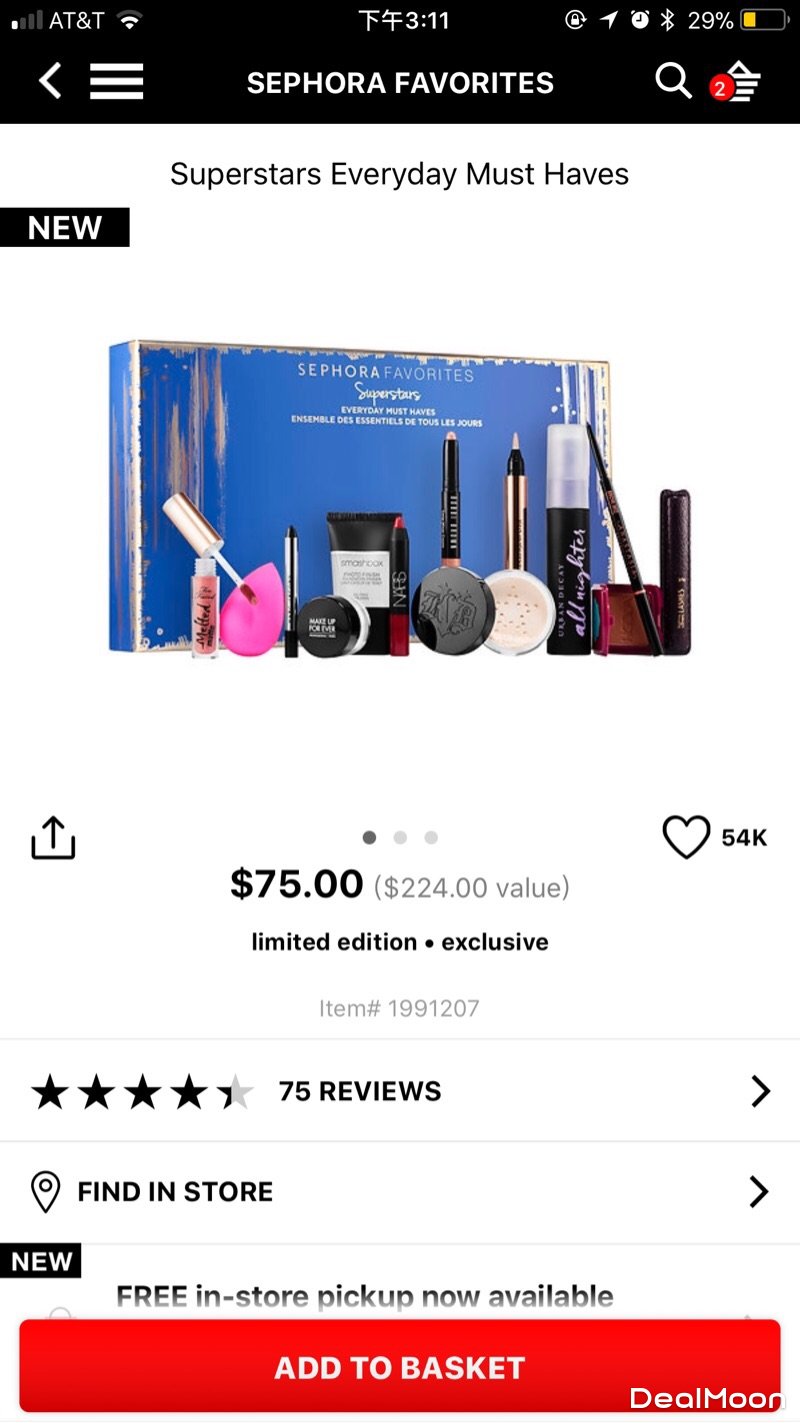Image resolution: width=800 pixels, height=1423 pixels.
Task: Tap the image page indicator dots
Action: 400,838
